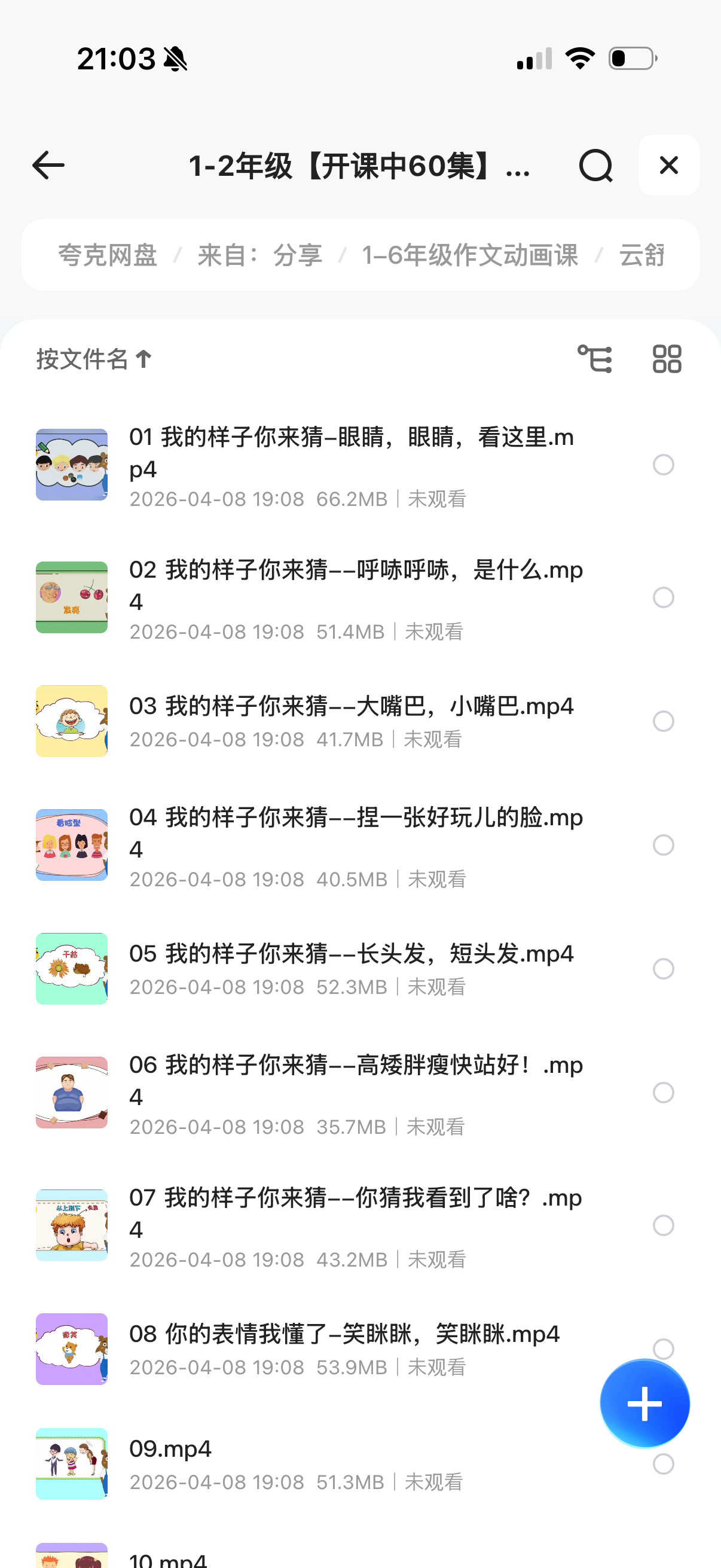Tap the blue plus floating button

(x=644, y=1404)
